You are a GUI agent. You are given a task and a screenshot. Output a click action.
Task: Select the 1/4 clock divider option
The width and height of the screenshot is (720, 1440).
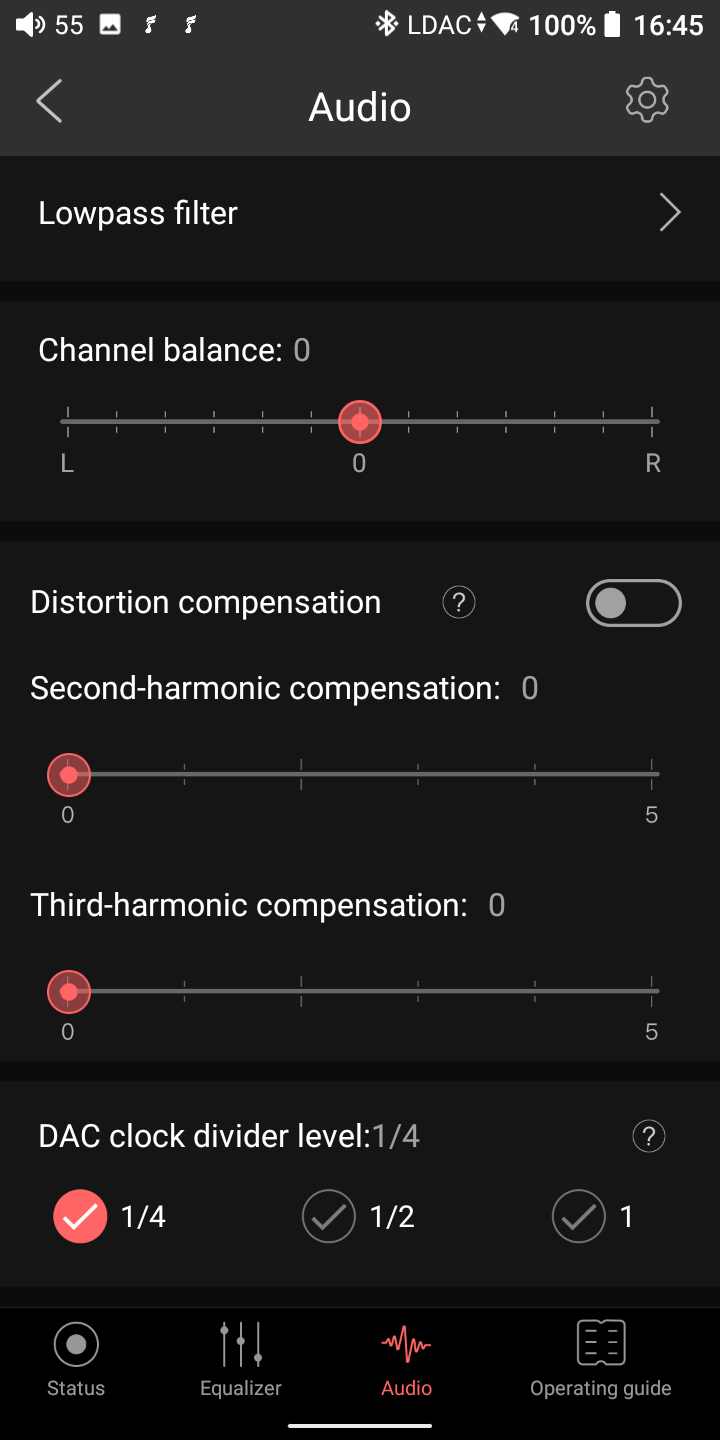click(x=80, y=1216)
